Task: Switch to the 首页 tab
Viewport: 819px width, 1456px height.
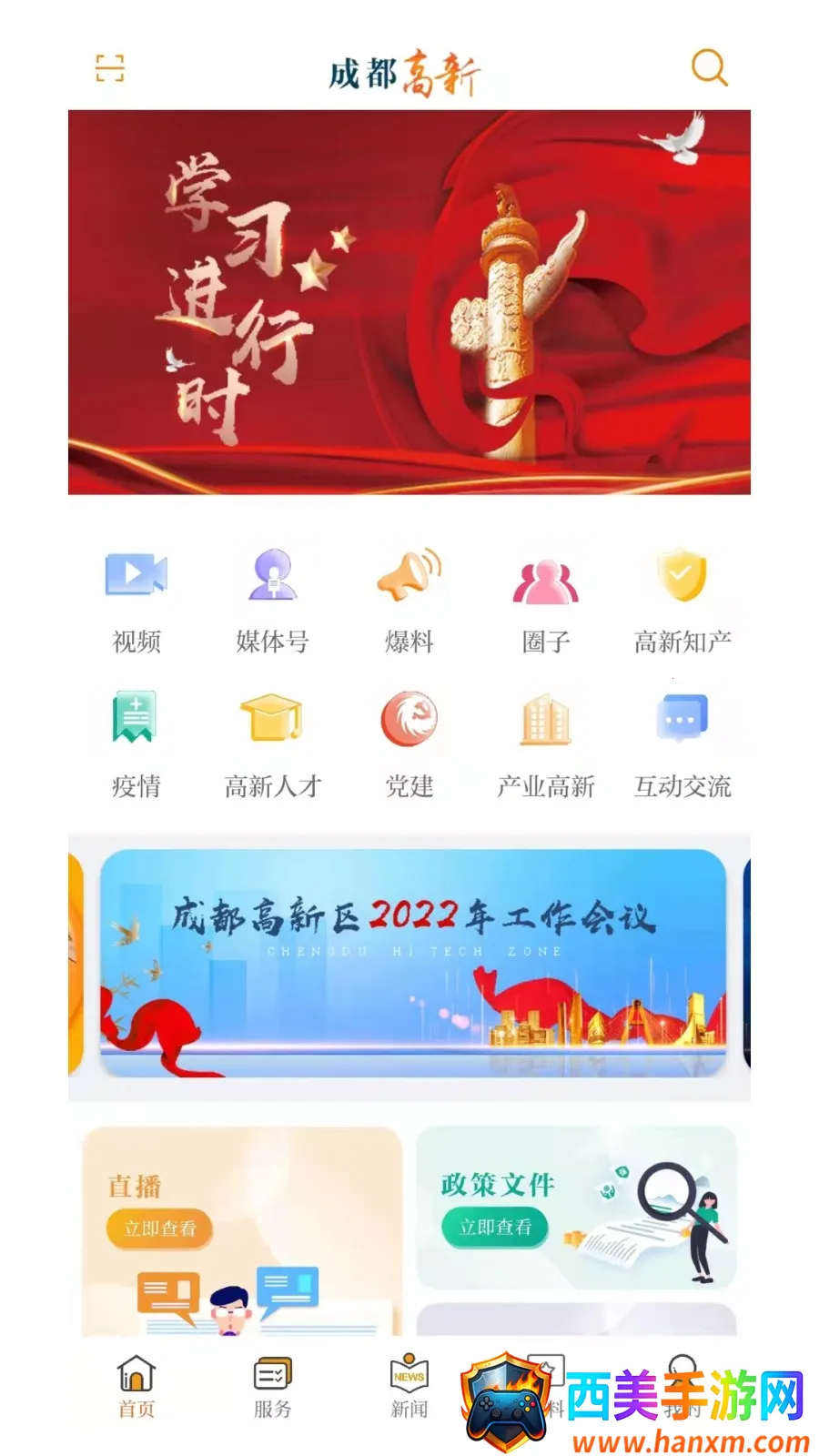Action: pos(136,1386)
